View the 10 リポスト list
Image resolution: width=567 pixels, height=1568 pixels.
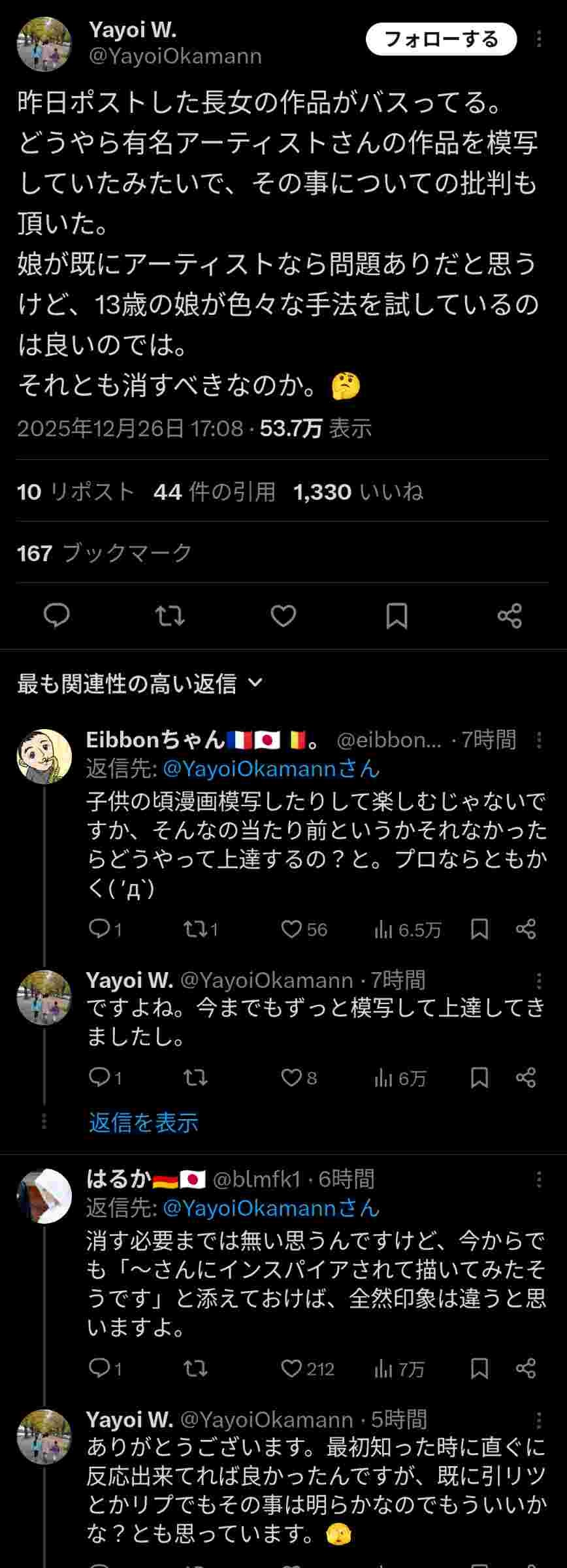click(75, 491)
